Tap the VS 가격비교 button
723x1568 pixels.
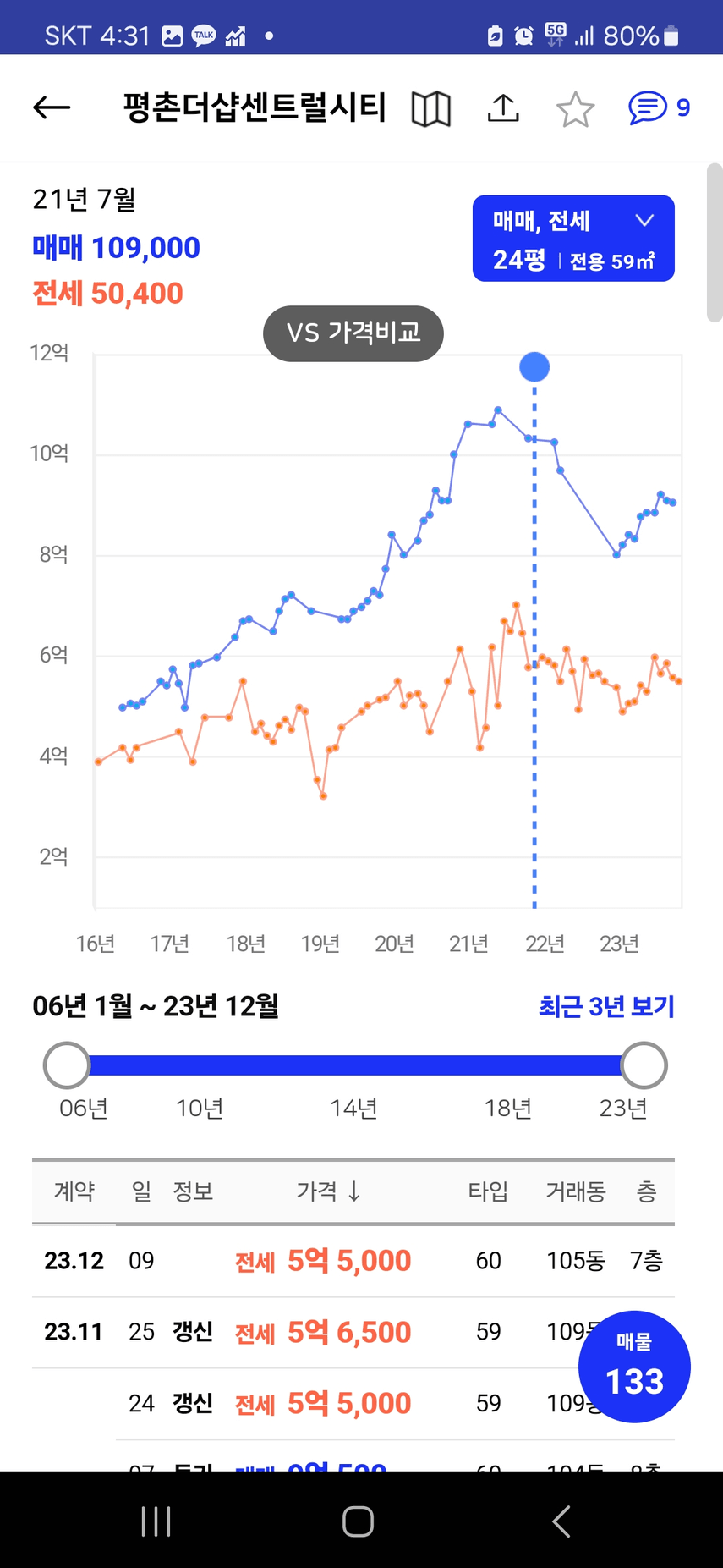click(353, 333)
